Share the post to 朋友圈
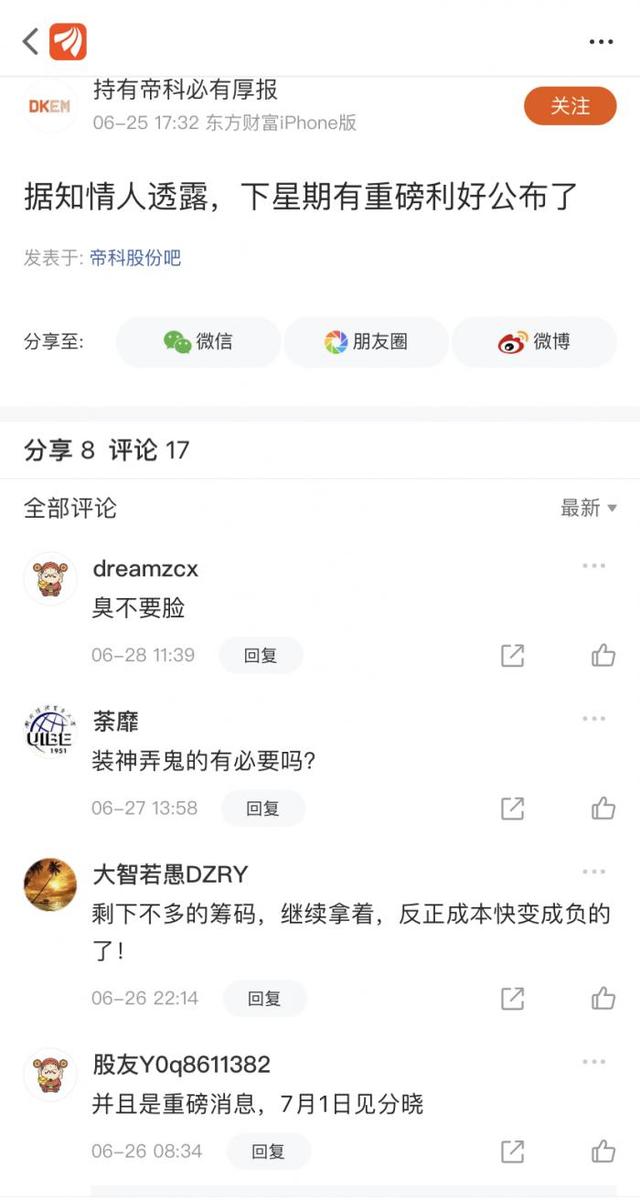The width and height of the screenshot is (640, 1200). (366, 342)
